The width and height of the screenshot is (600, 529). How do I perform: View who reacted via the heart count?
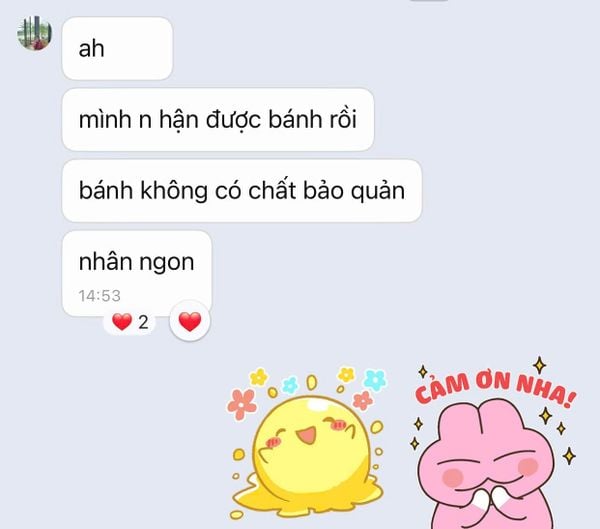point(131,322)
